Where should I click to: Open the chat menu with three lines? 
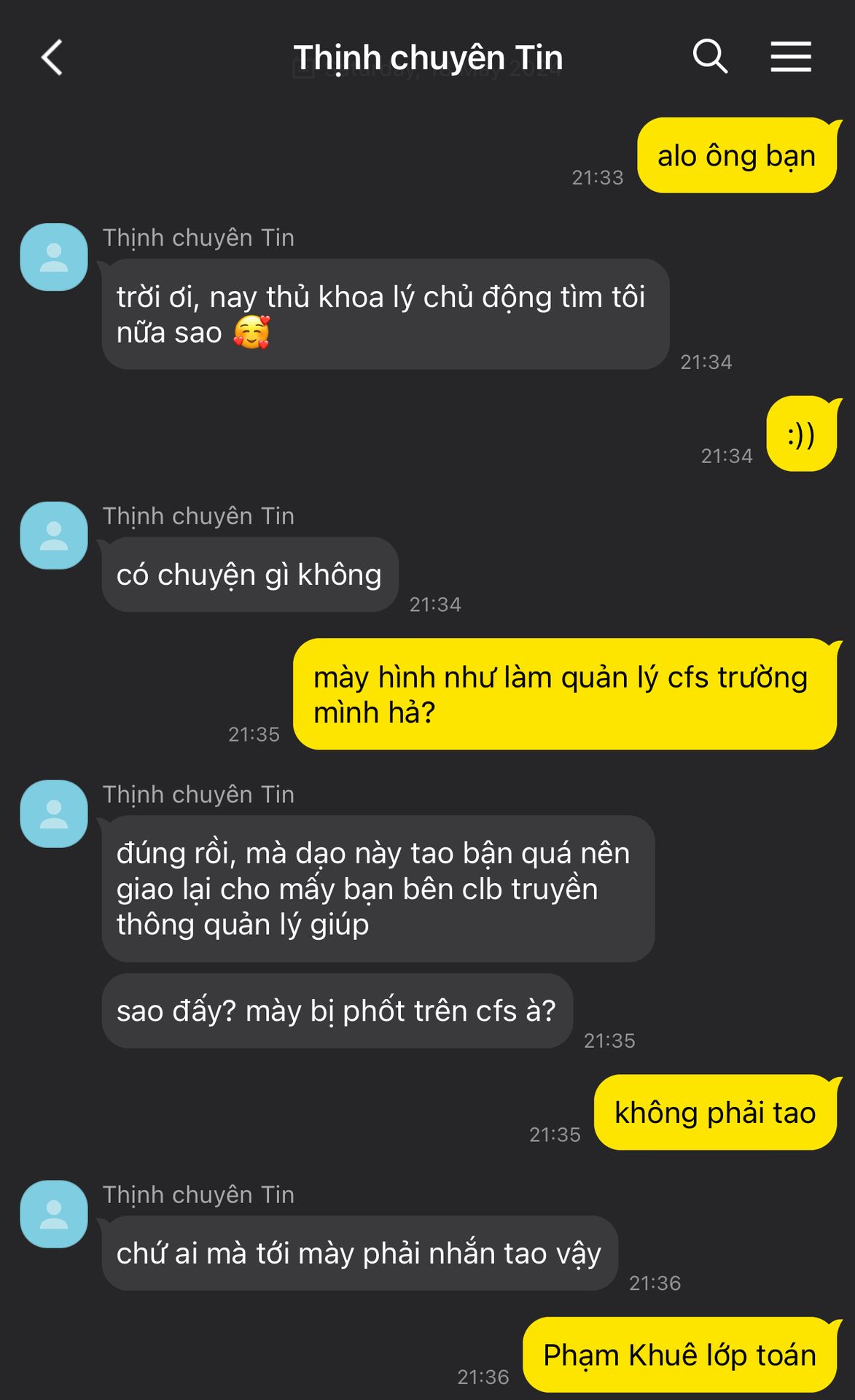(x=791, y=57)
